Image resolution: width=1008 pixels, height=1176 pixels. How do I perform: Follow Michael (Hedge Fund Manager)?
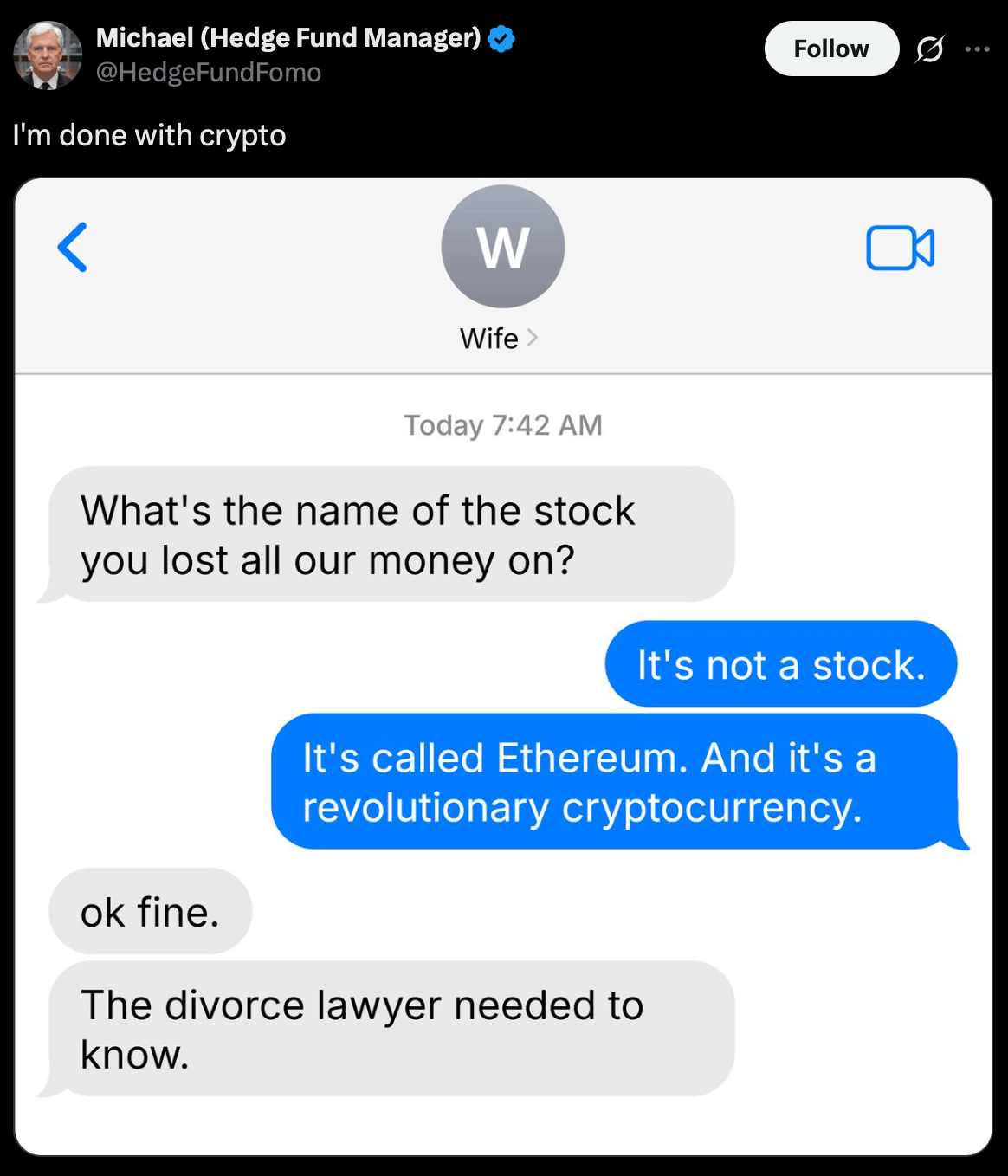[830, 48]
